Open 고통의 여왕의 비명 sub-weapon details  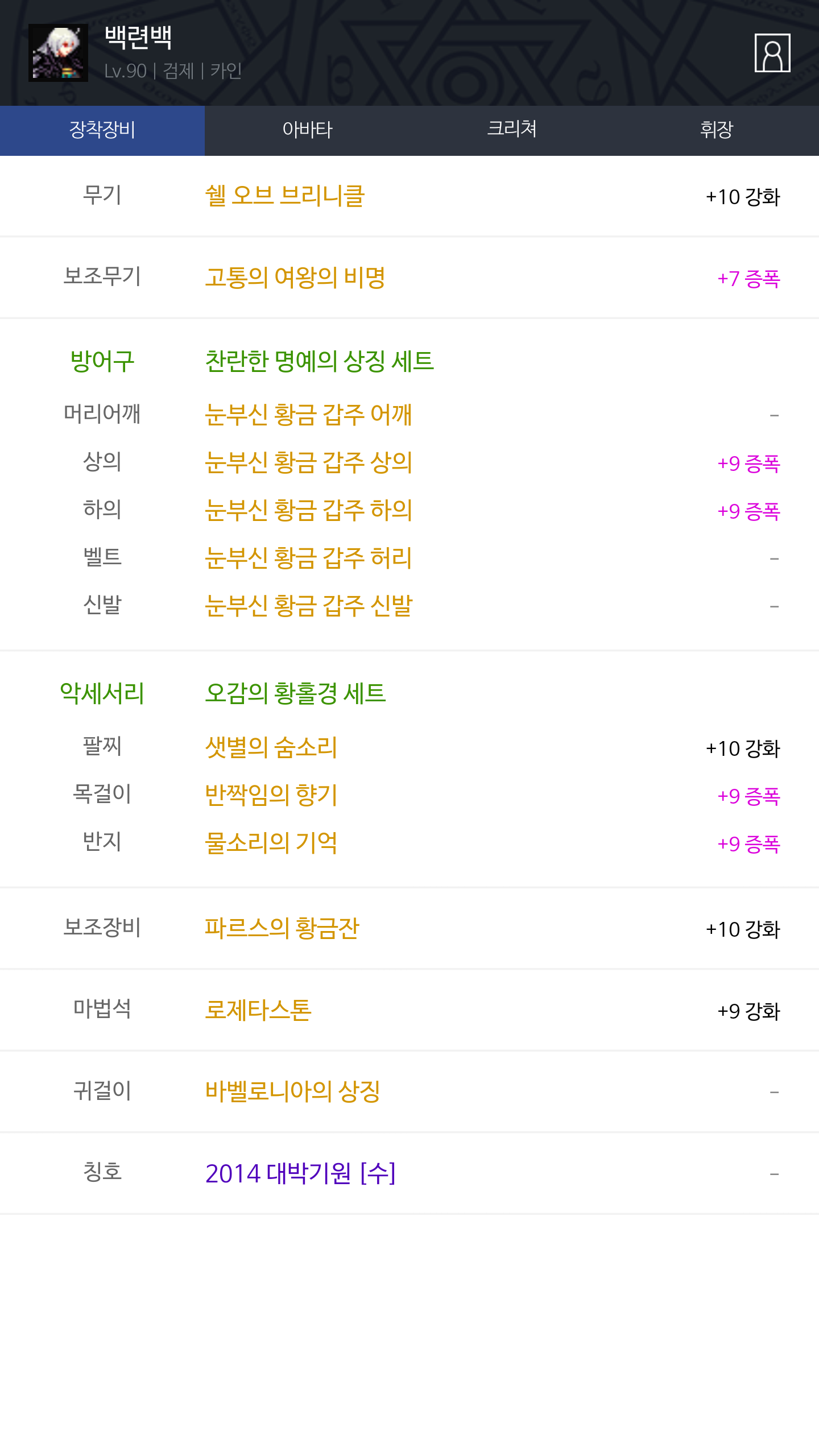(x=295, y=278)
